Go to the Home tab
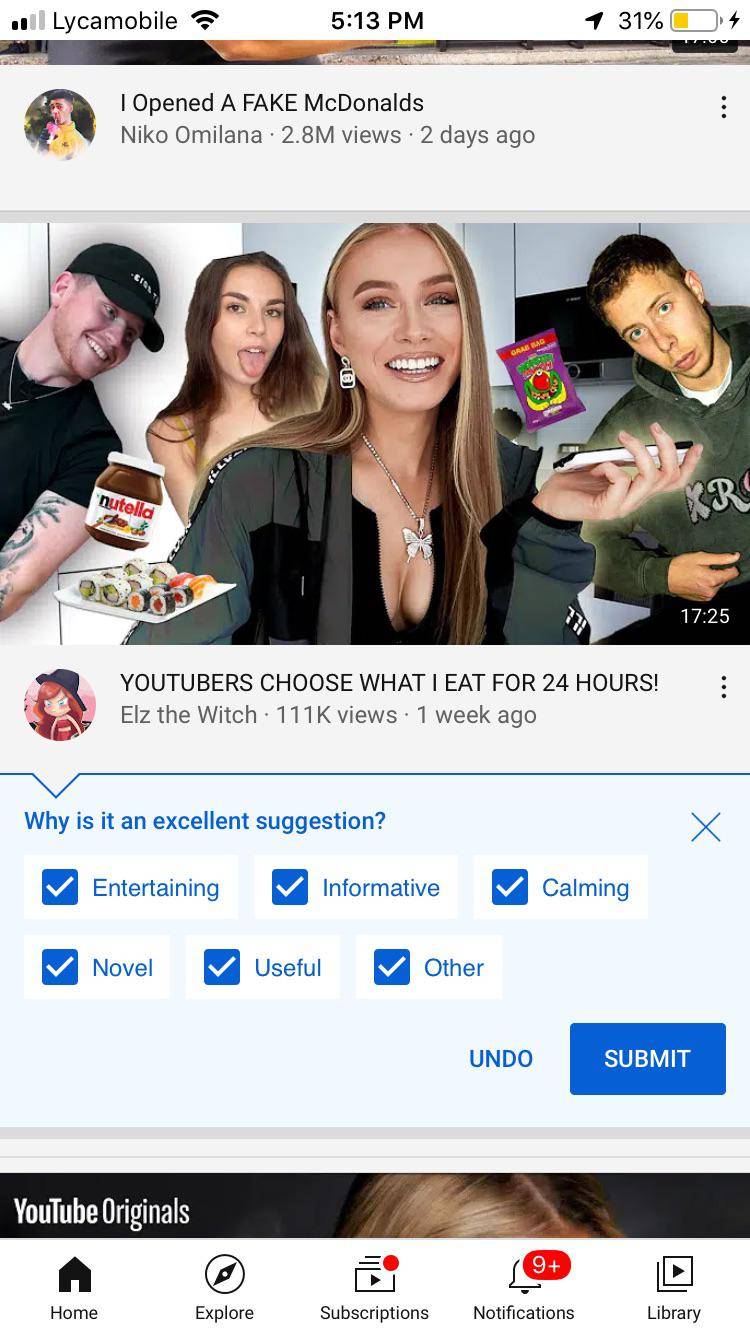 (75, 1287)
